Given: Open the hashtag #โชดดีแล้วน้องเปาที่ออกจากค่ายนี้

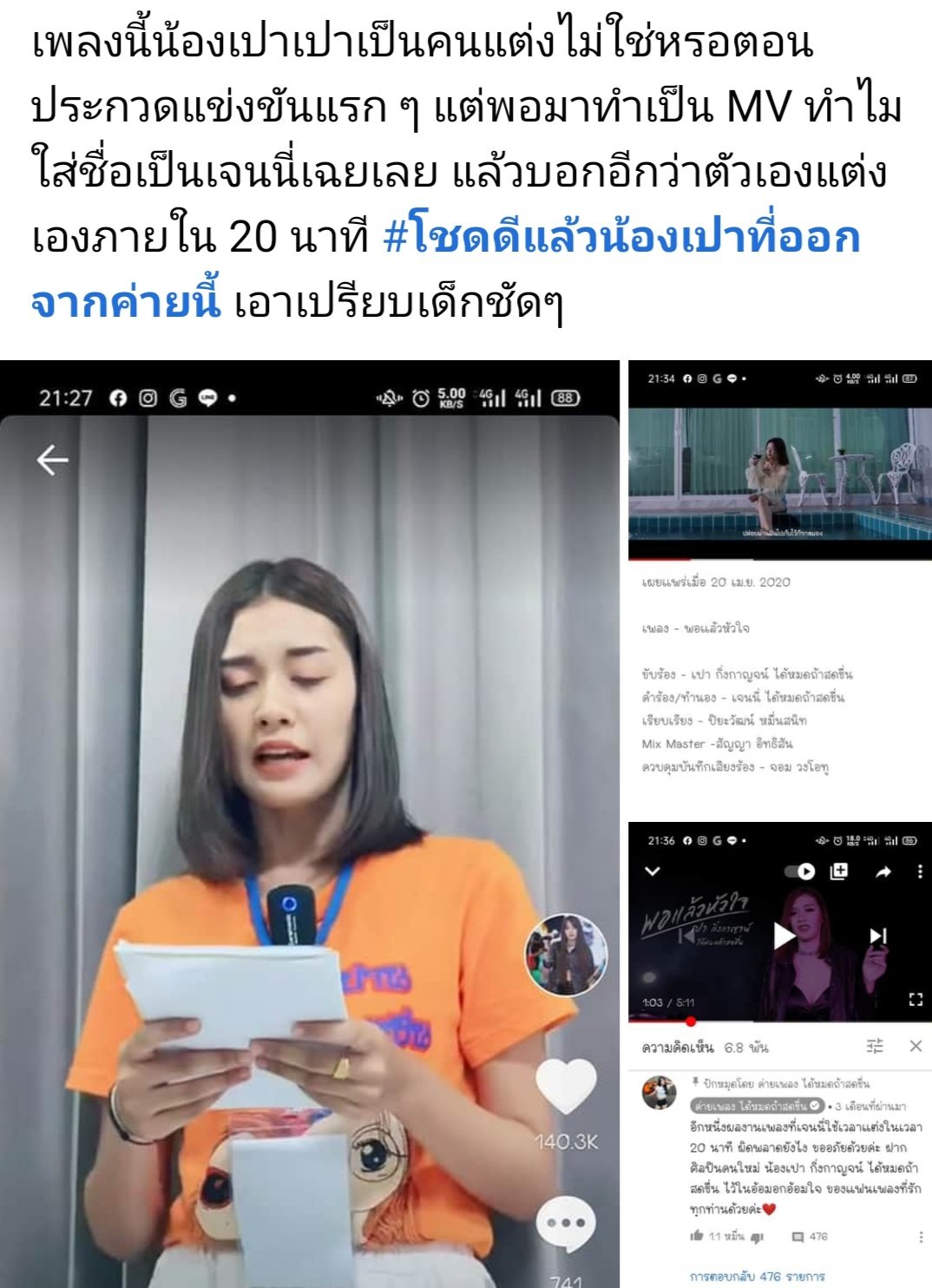Looking at the screenshot, I should 621,237.
